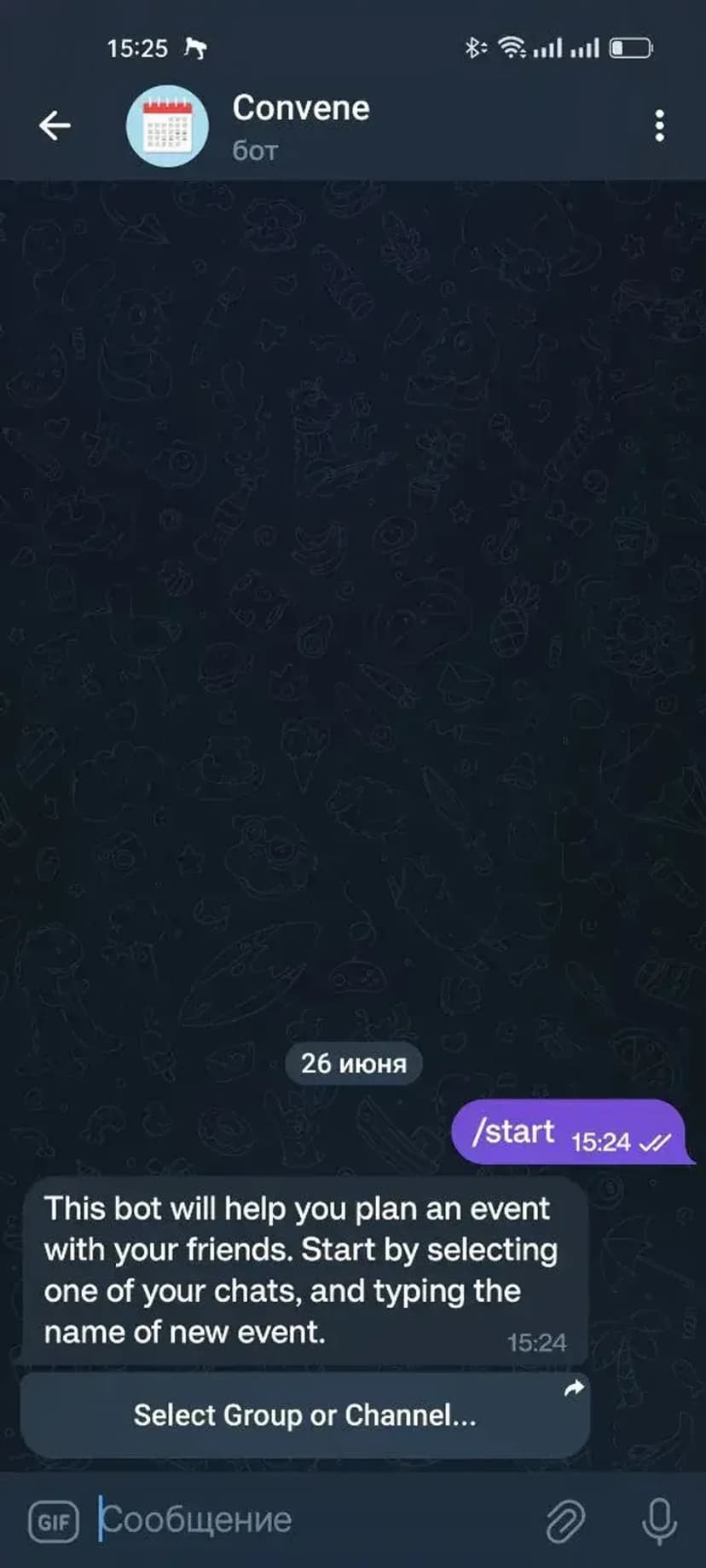Open Convene bot profile from header
706x1568 pixels.
[300, 125]
